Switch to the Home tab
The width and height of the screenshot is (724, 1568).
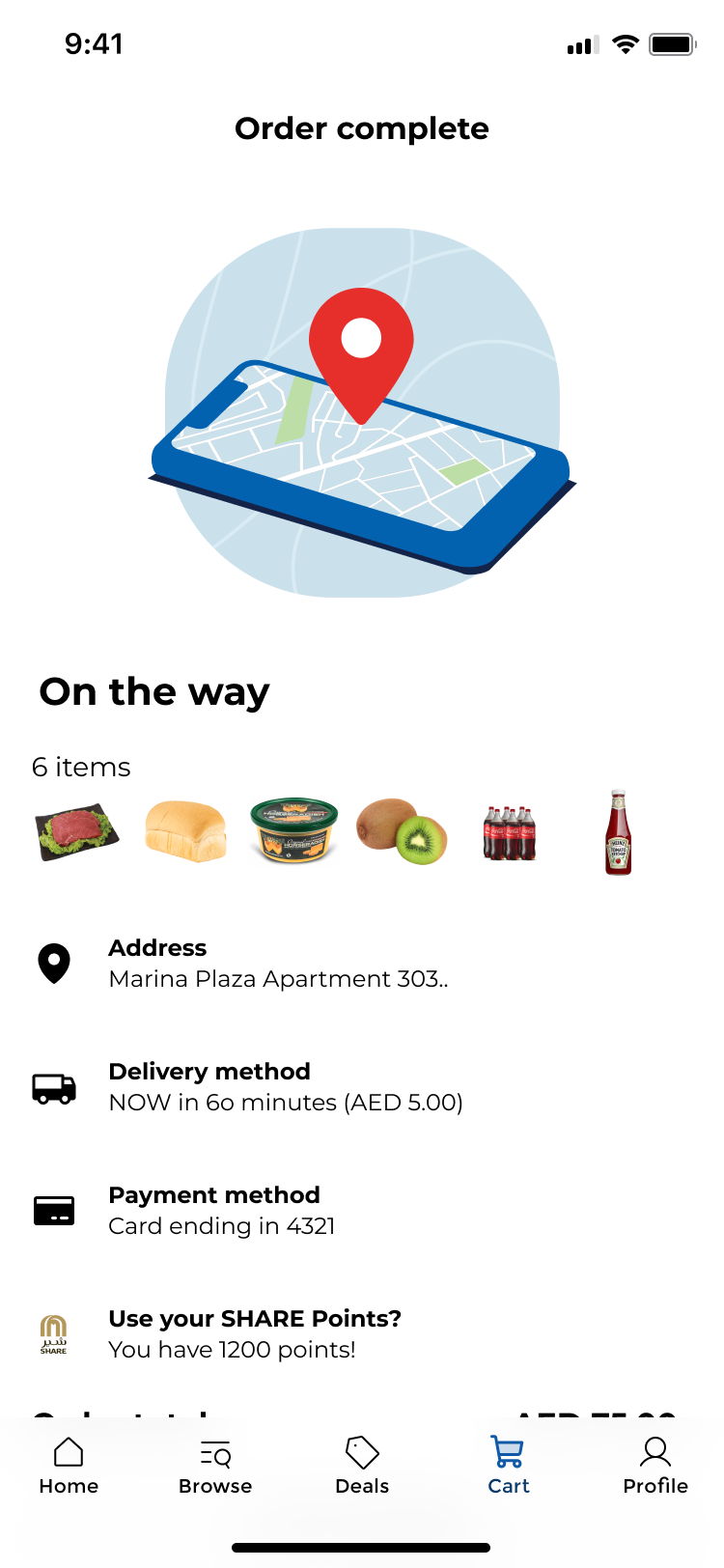(x=69, y=1466)
